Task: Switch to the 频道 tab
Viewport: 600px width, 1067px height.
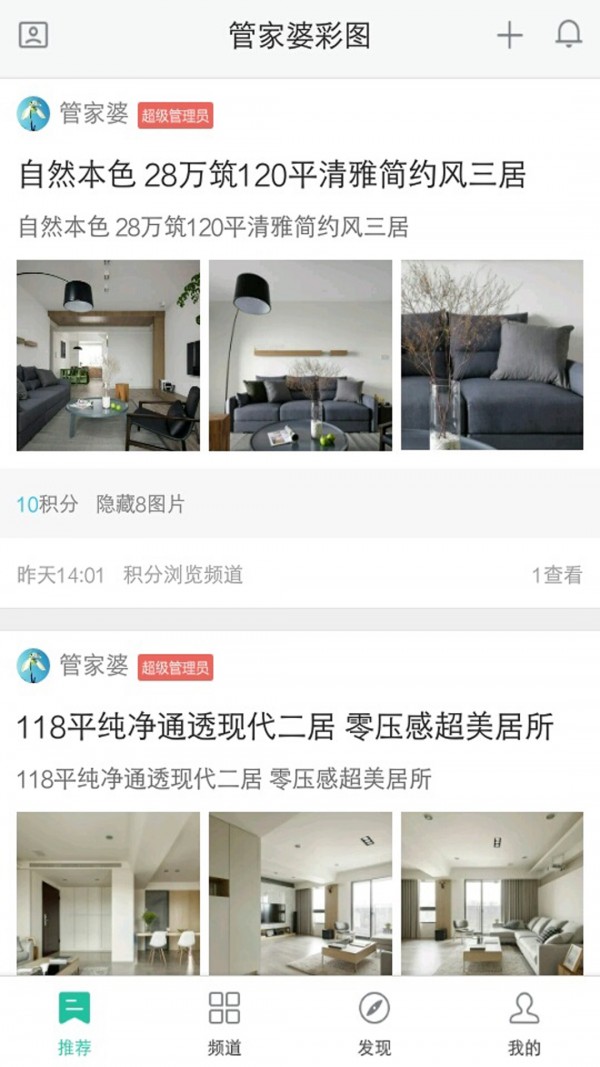Action: [x=224, y=1022]
